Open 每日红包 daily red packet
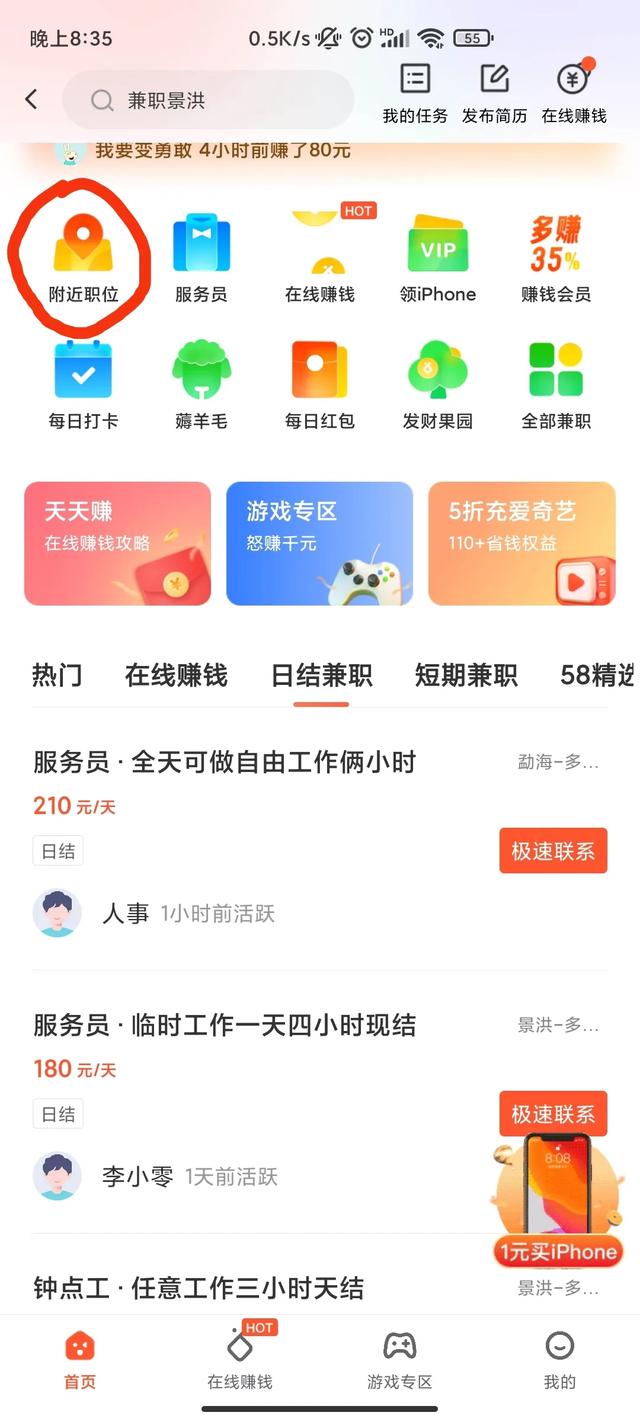Viewport: 640px width, 1422px height. pyautogui.click(x=320, y=384)
